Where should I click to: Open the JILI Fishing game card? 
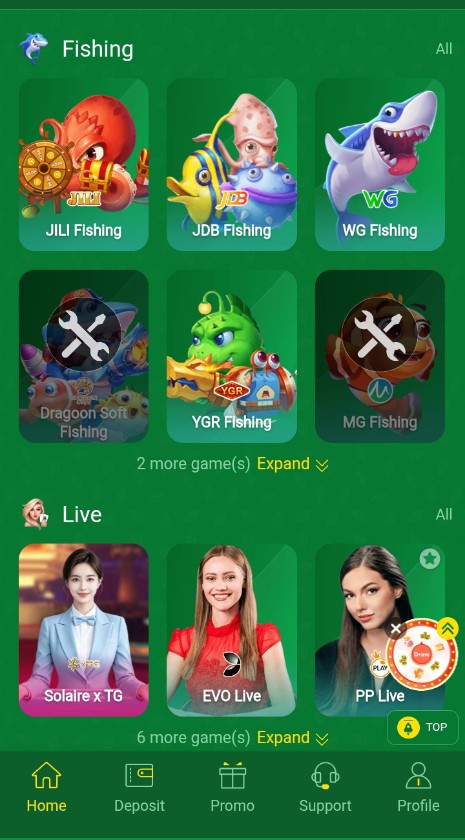[x=84, y=164]
